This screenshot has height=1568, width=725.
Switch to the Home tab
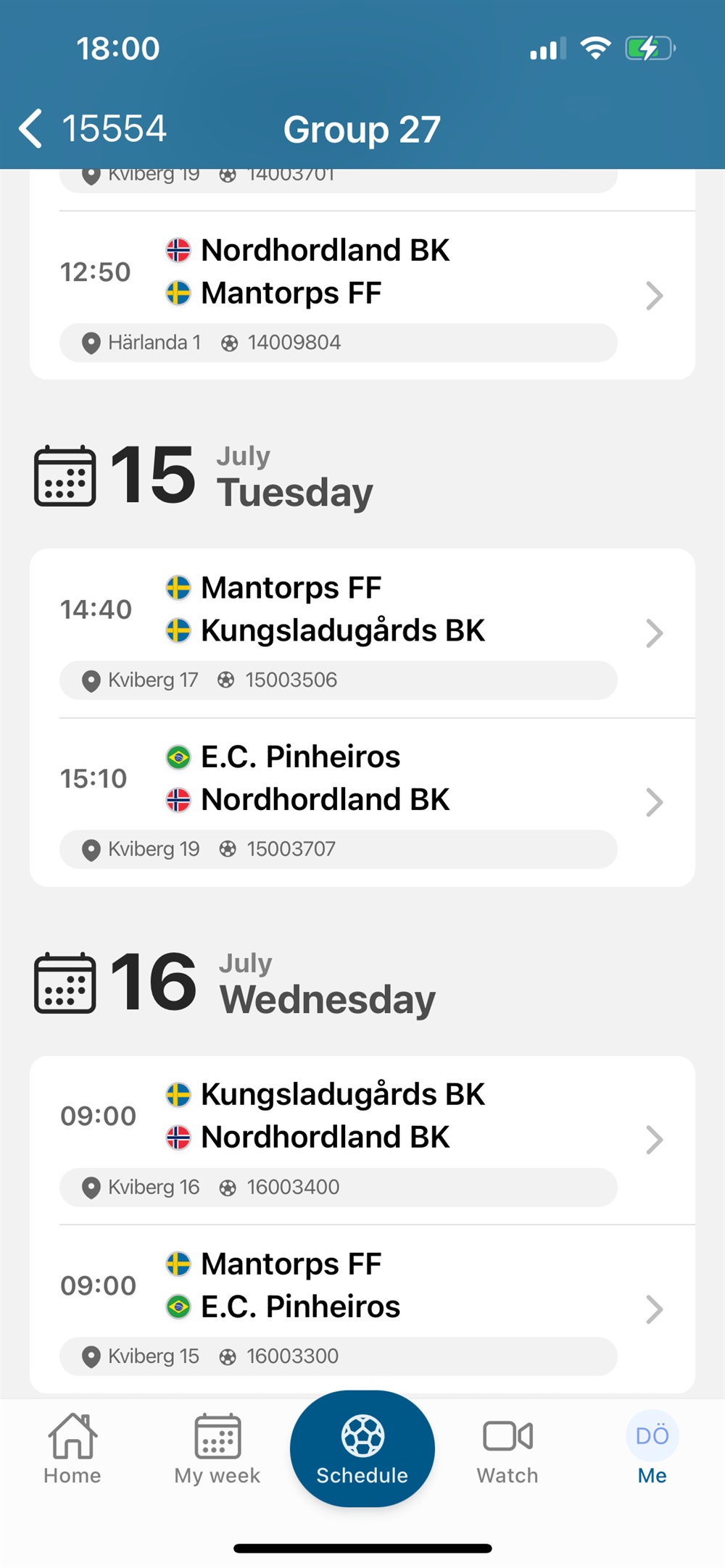point(72,1449)
